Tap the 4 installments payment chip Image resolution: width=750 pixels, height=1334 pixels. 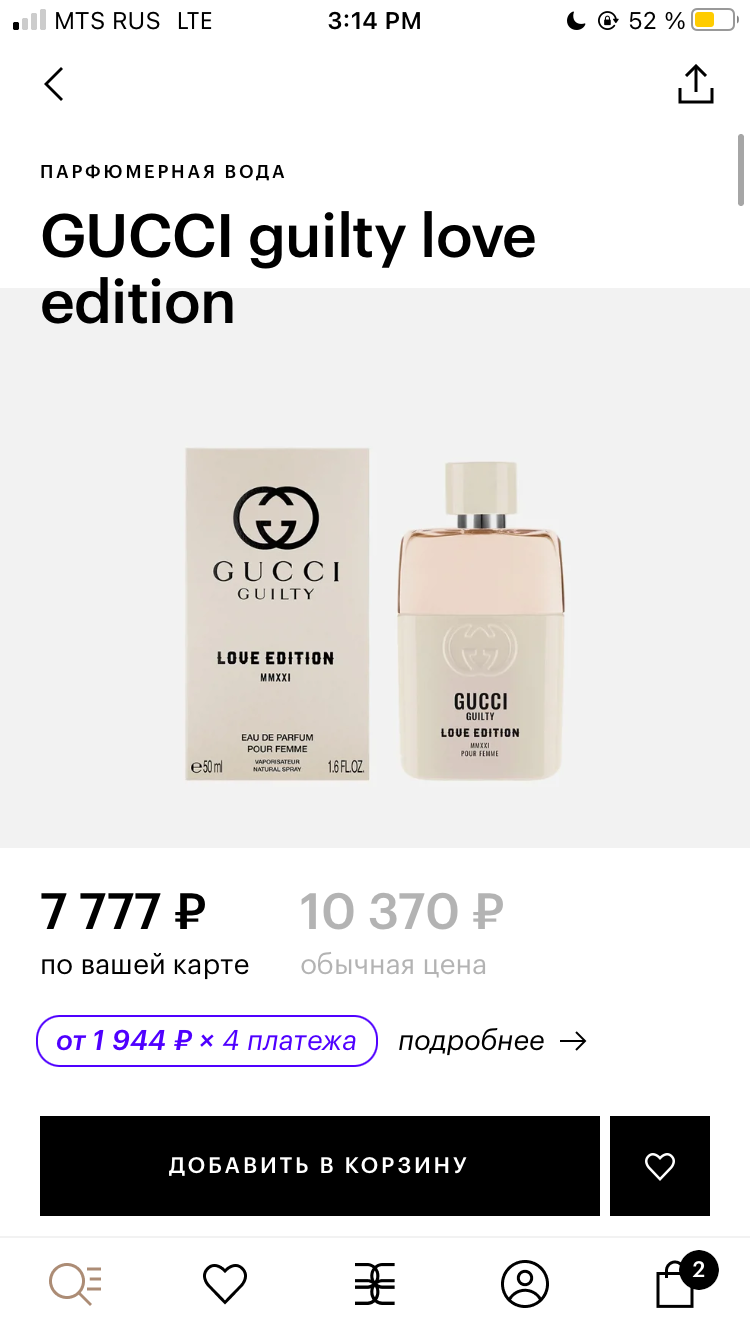(x=207, y=1041)
